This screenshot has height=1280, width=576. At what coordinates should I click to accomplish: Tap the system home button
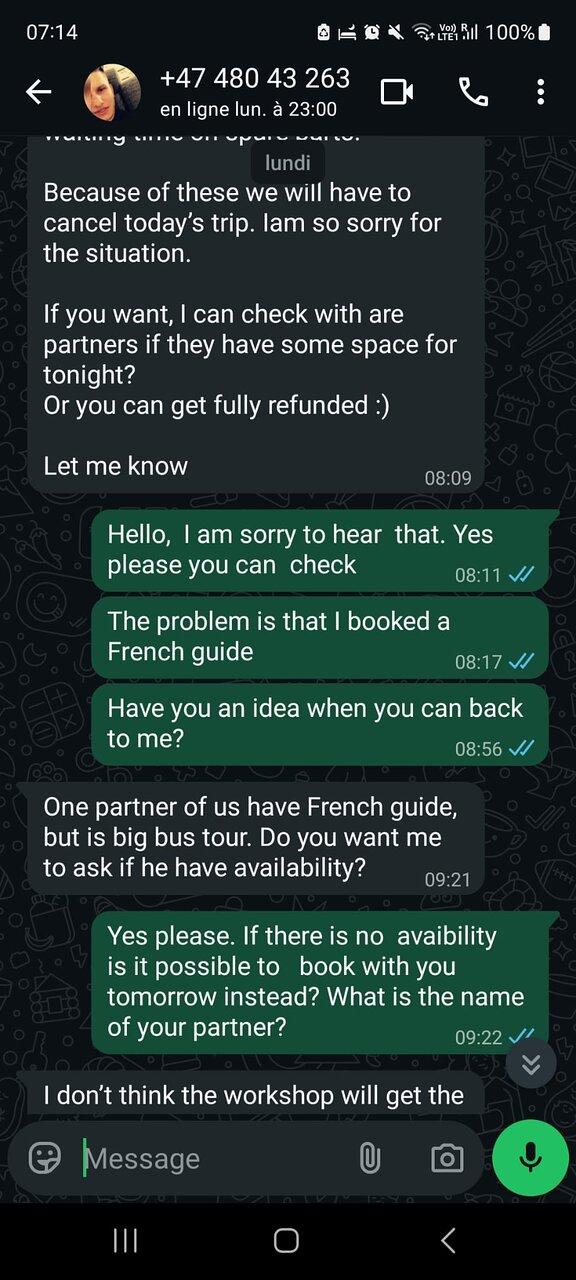click(x=286, y=1241)
